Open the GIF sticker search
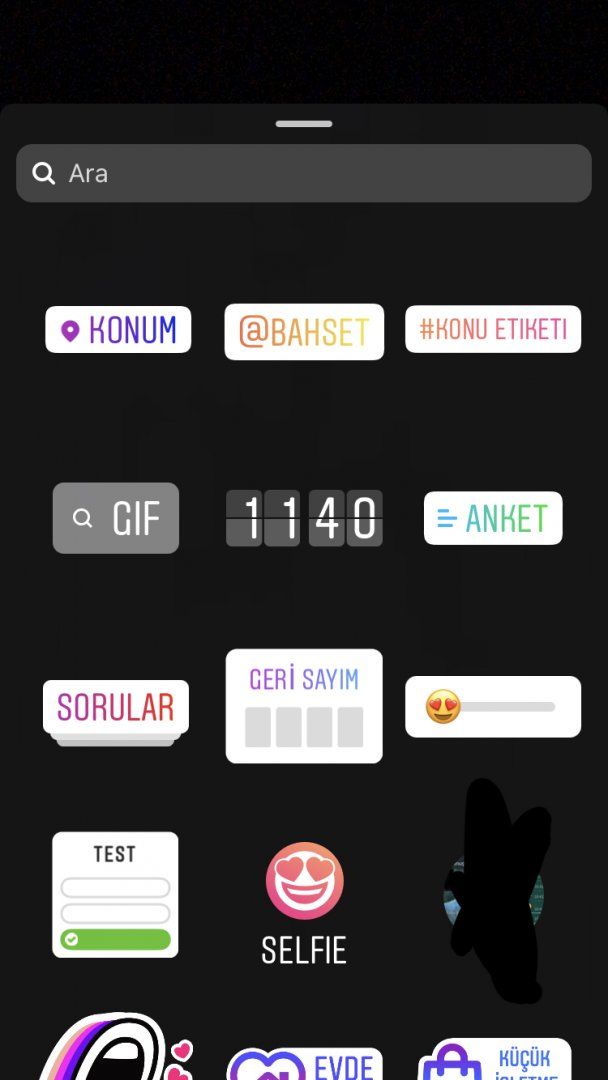The image size is (608, 1080). pyautogui.click(x=116, y=518)
